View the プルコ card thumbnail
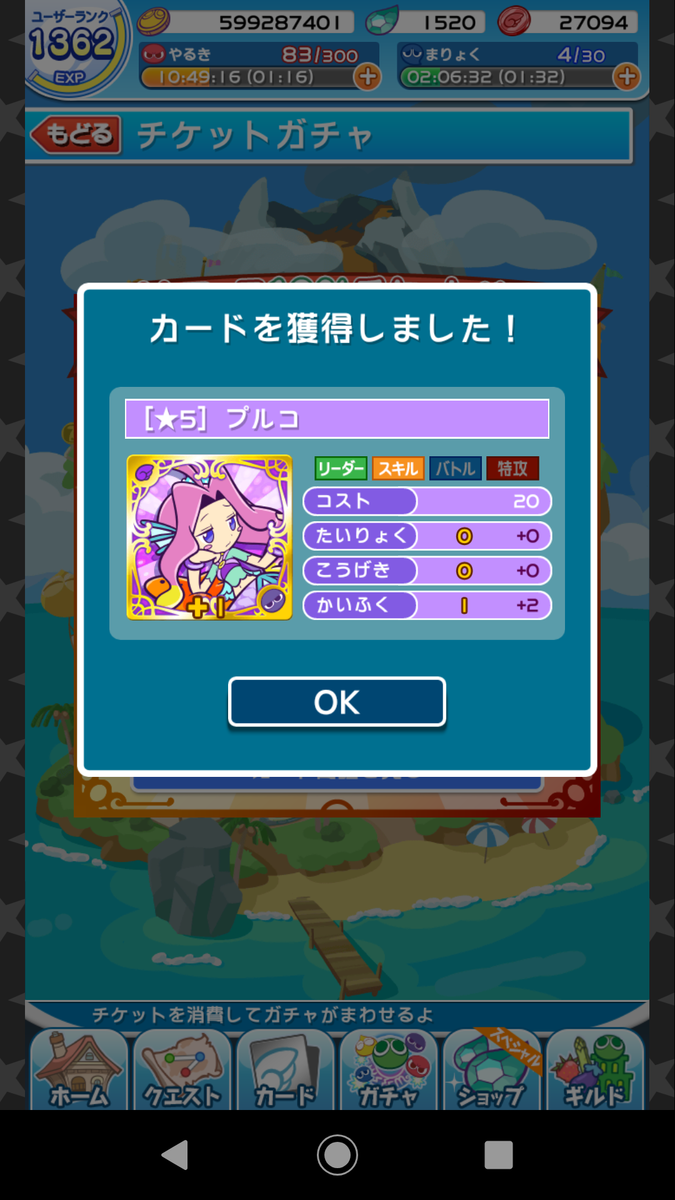This screenshot has height=1200, width=675. click(210, 538)
